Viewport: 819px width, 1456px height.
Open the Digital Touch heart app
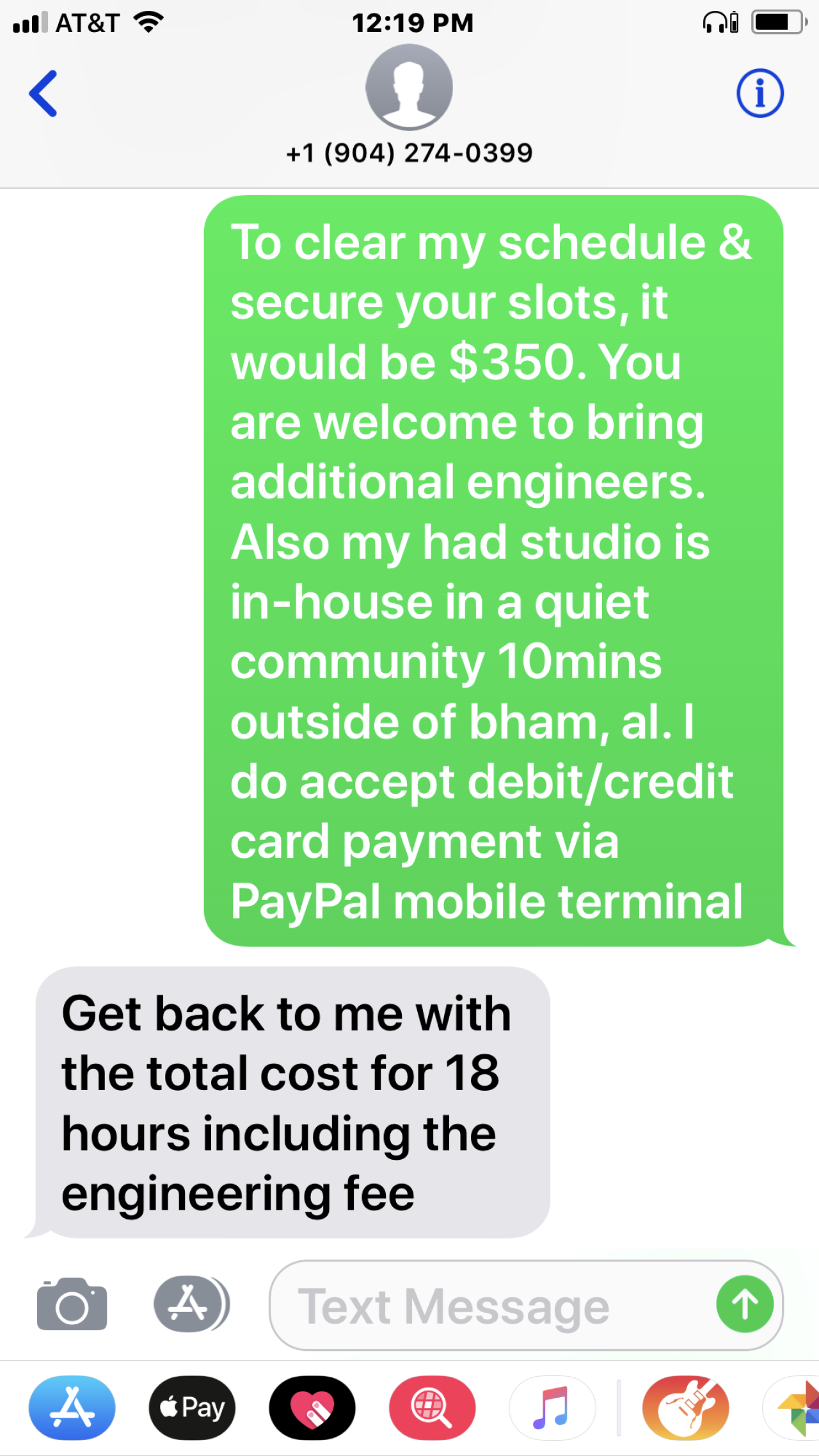(x=312, y=1407)
